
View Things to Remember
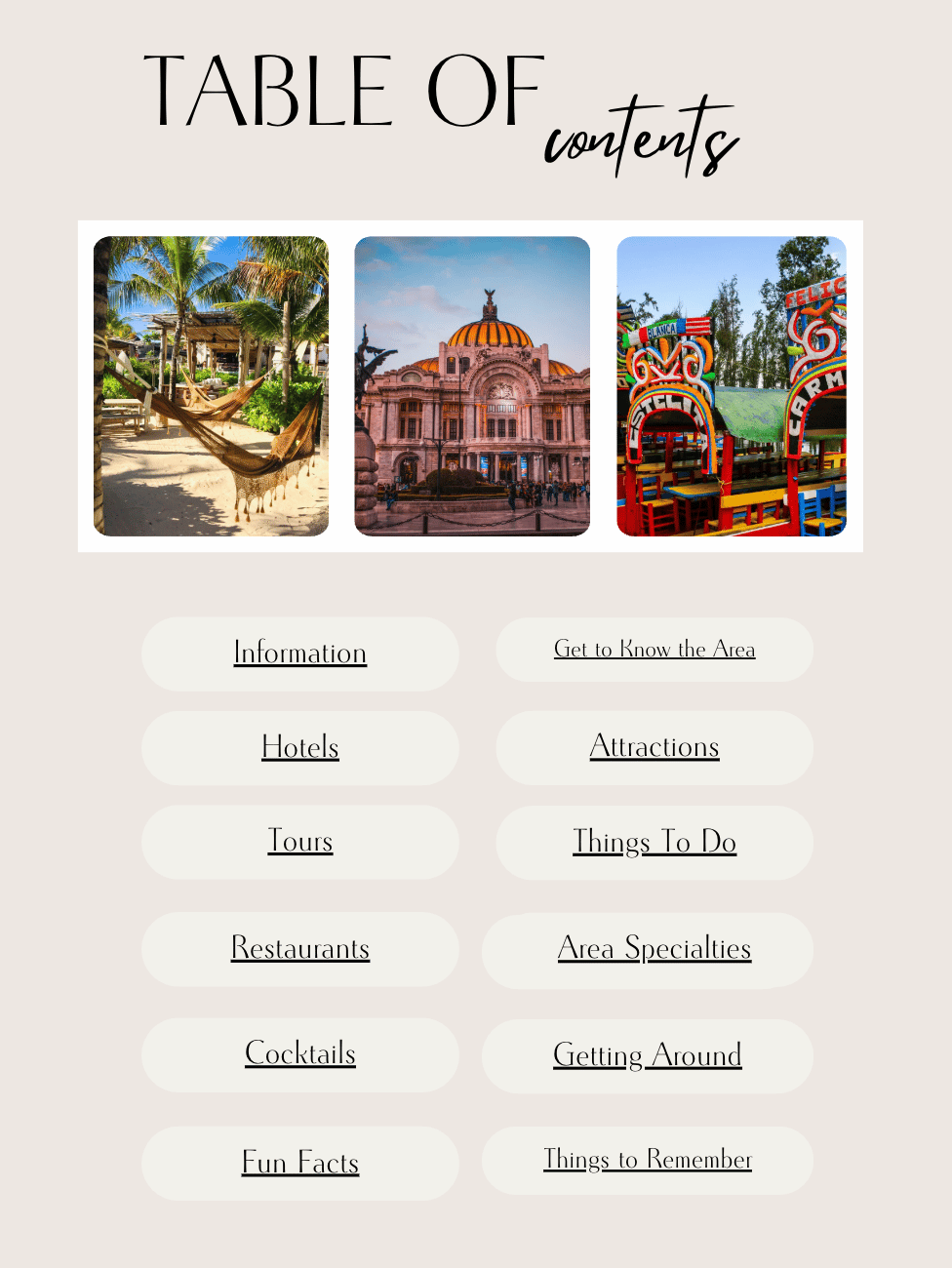(x=648, y=1160)
